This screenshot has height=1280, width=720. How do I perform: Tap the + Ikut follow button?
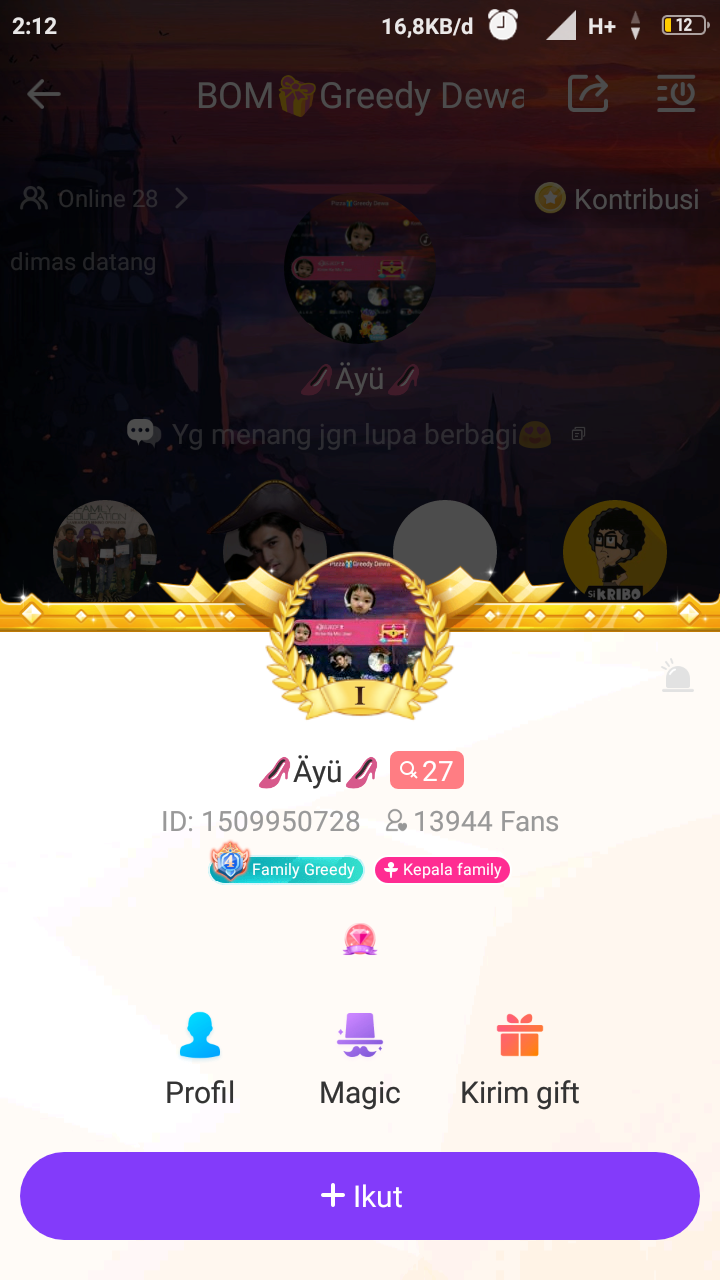[360, 1196]
